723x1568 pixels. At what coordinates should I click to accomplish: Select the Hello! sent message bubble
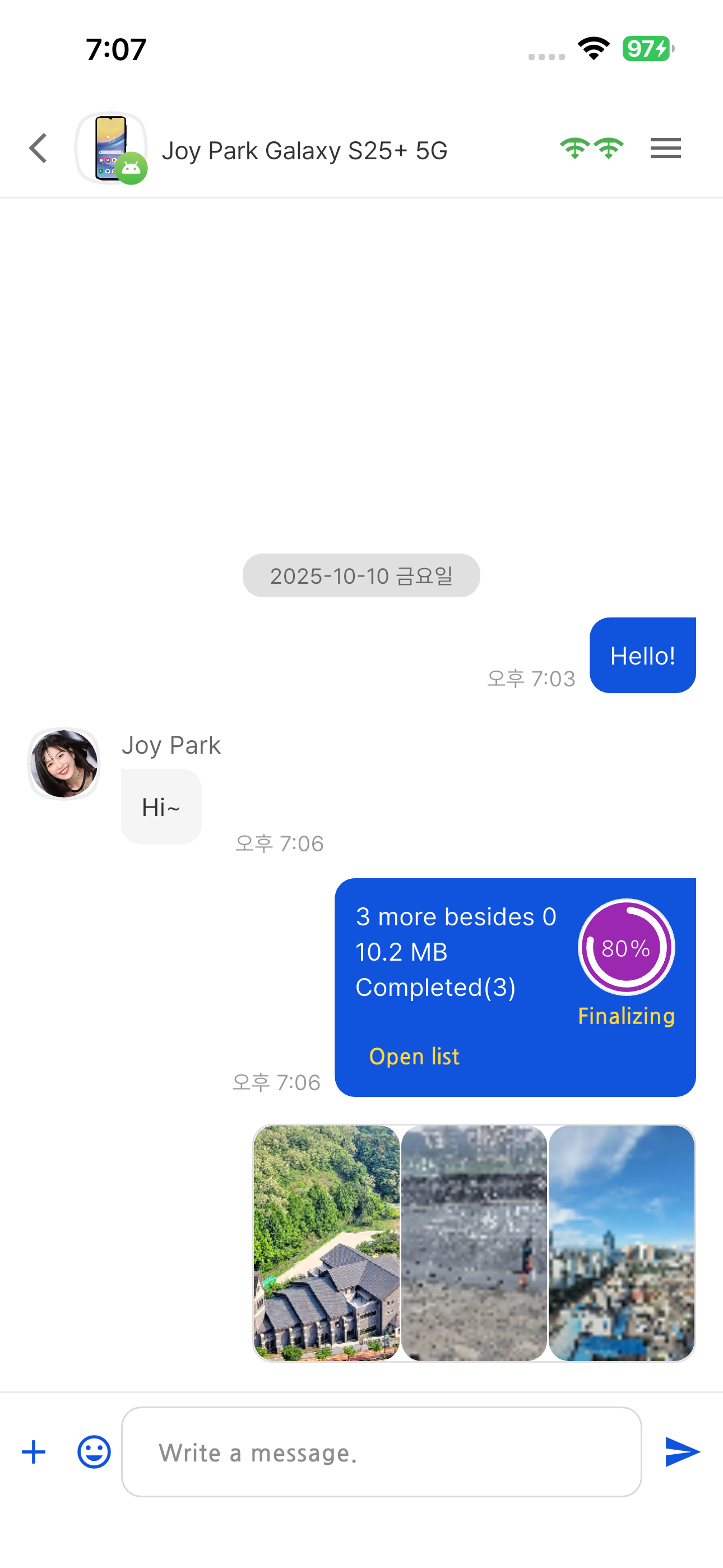[642, 655]
